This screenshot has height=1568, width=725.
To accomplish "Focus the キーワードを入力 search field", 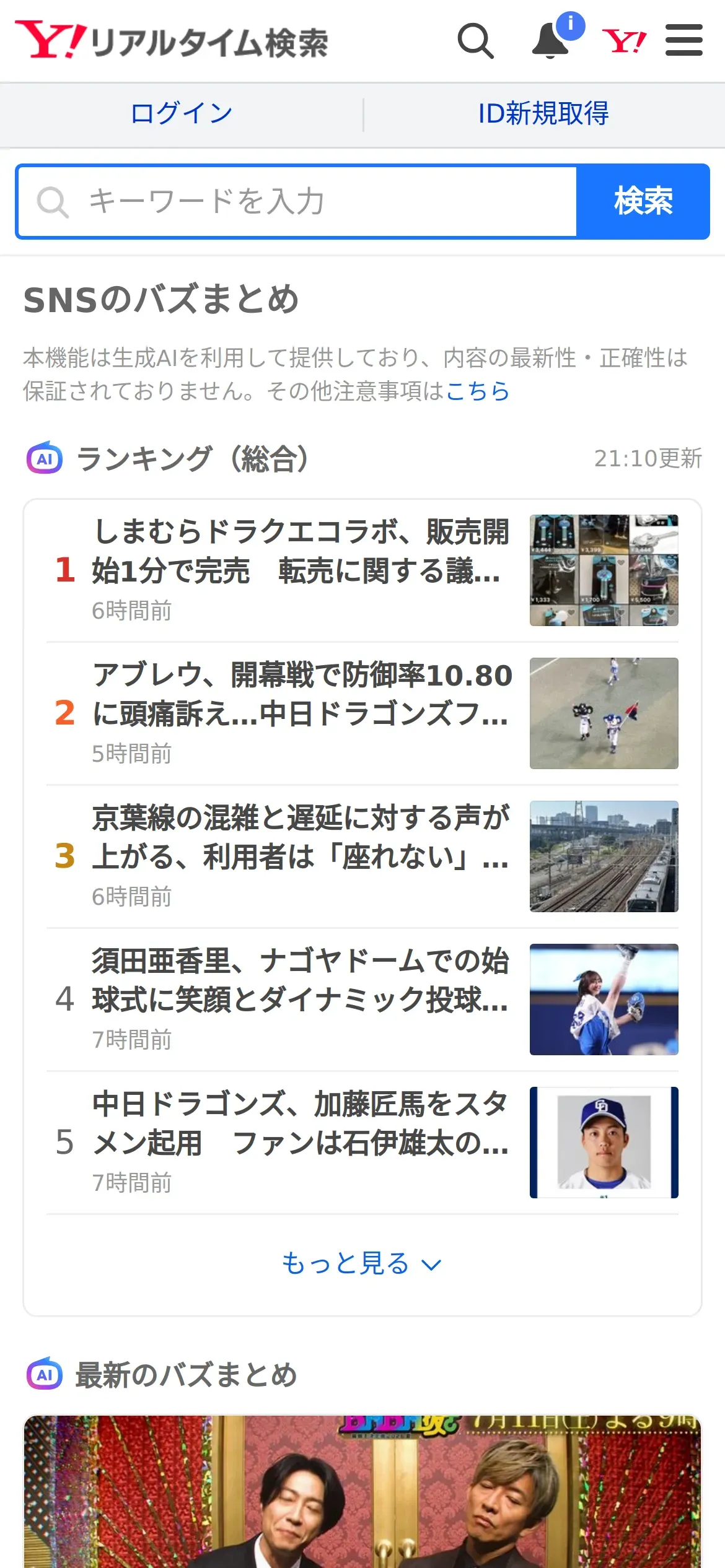I will click(297, 202).
